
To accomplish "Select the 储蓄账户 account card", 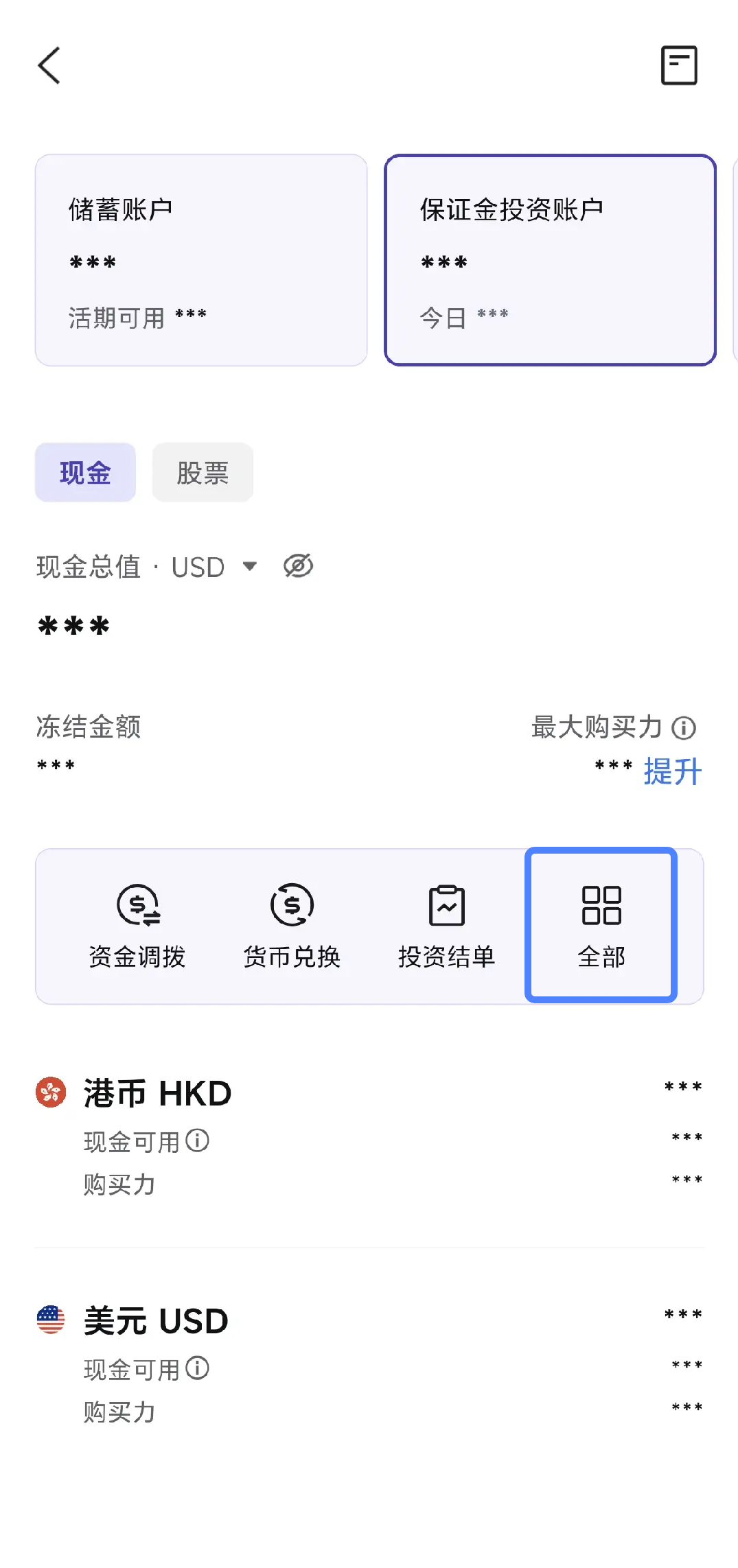I will click(201, 260).
